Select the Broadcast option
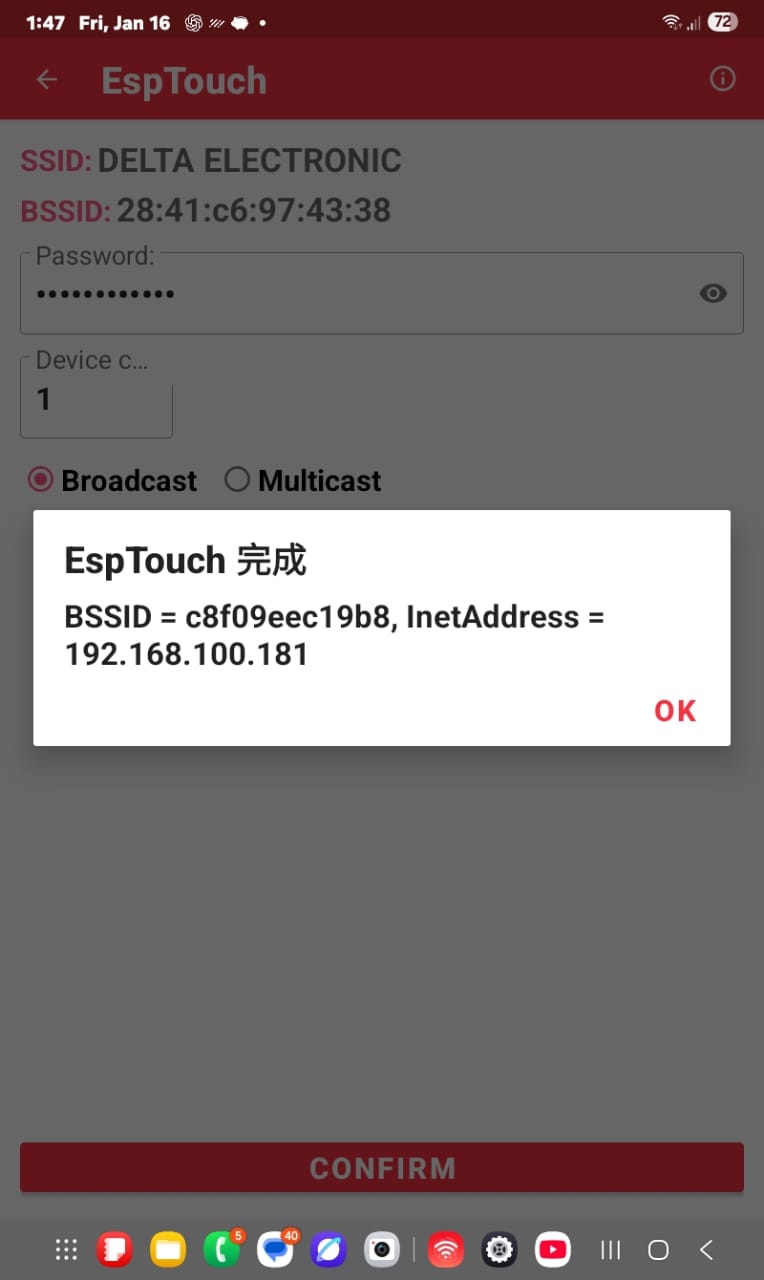Viewport: 764px width, 1280px height. click(41, 480)
